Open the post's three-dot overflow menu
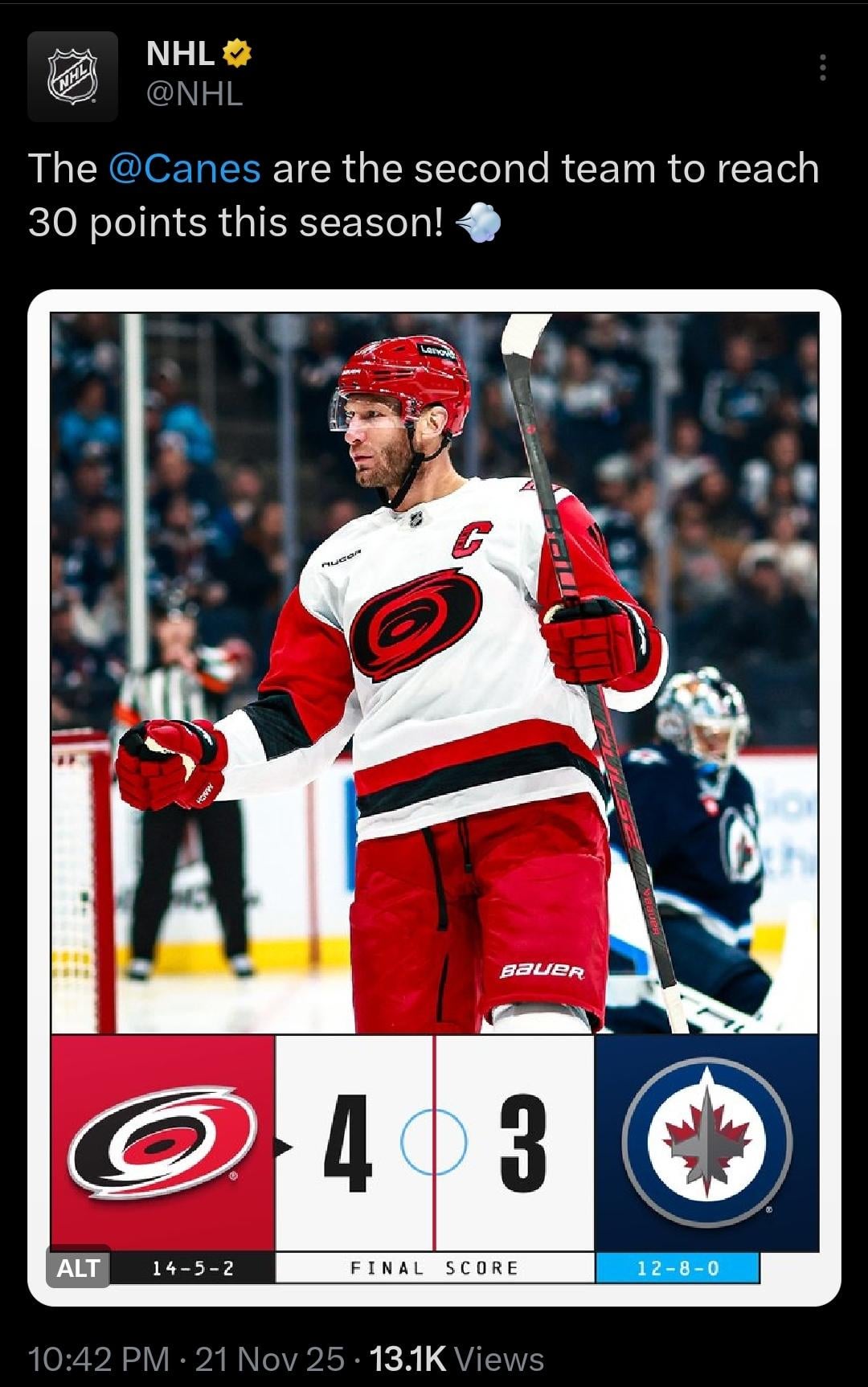 pyautogui.click(x=822, y=68)
